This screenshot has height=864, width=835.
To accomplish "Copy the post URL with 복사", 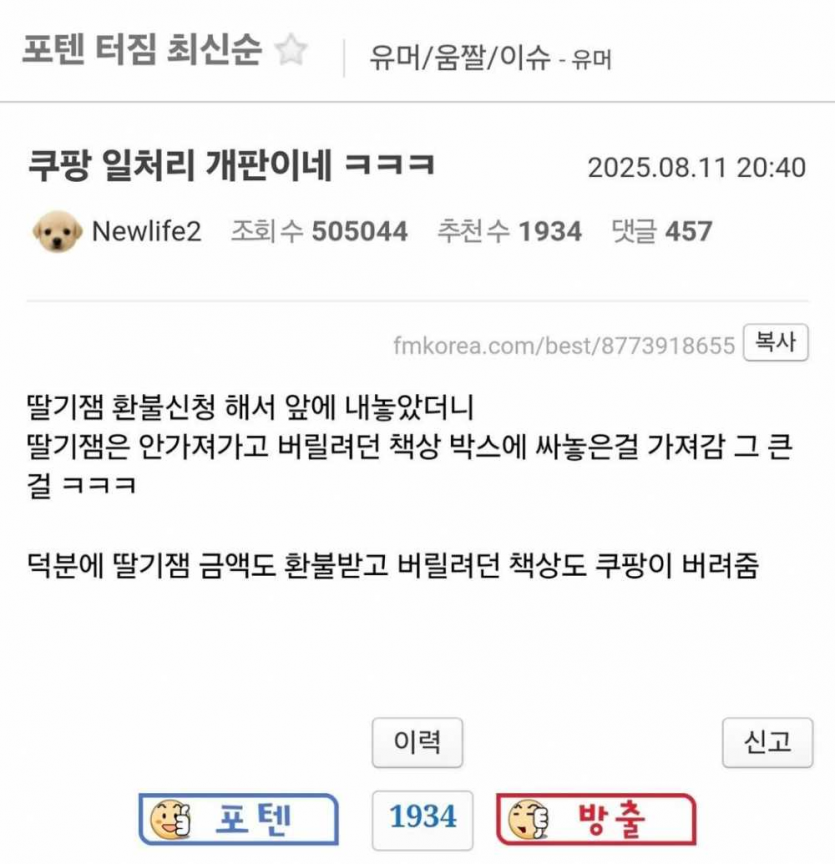I will pyautogui.click(x=776, y=343).
